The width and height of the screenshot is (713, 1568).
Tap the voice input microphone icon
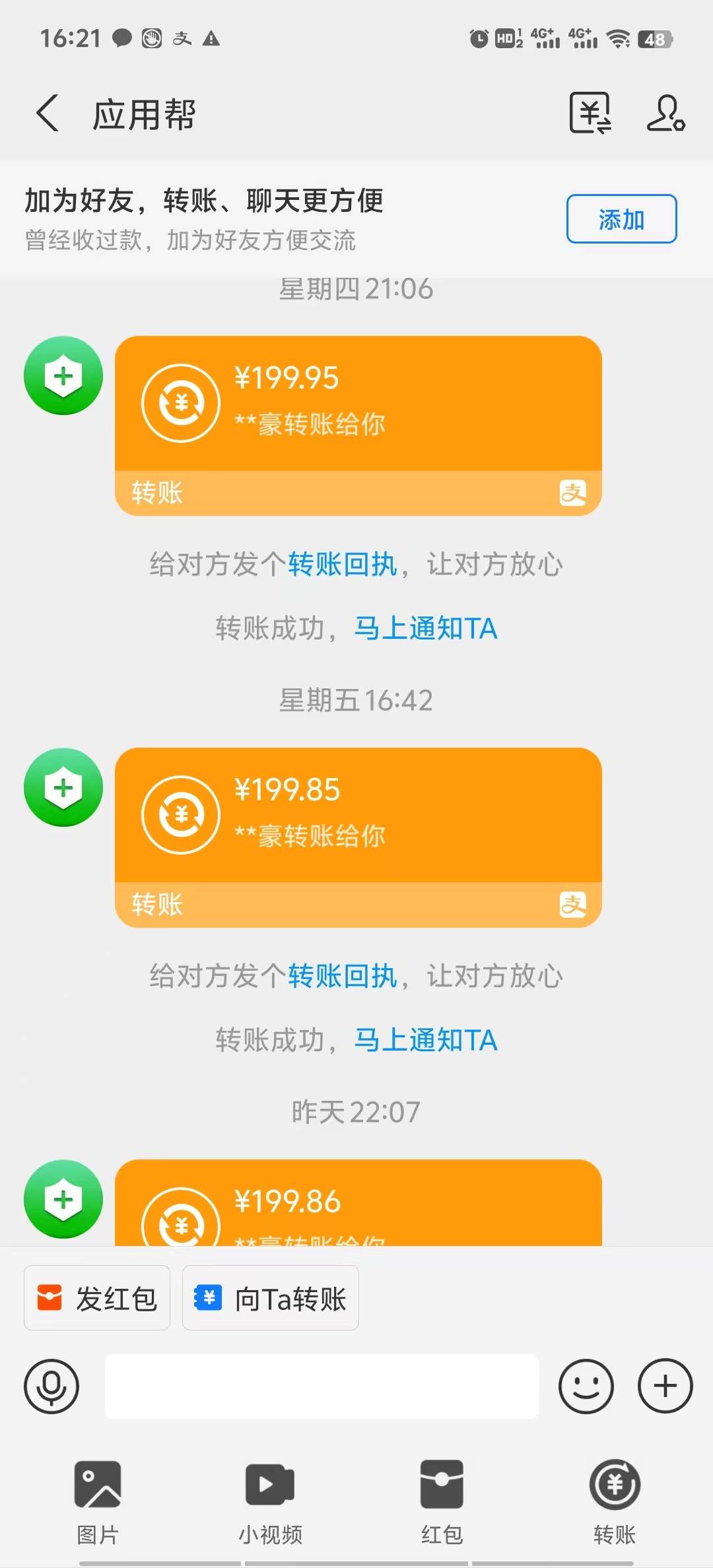click(x=51, y=1387)
